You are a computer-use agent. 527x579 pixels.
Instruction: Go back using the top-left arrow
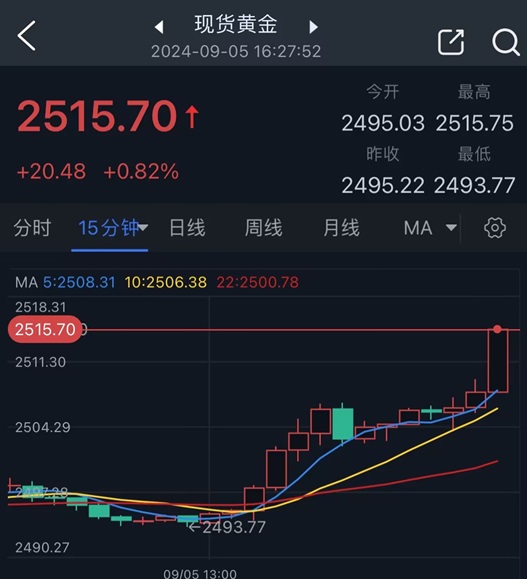[x=27, y=35]
